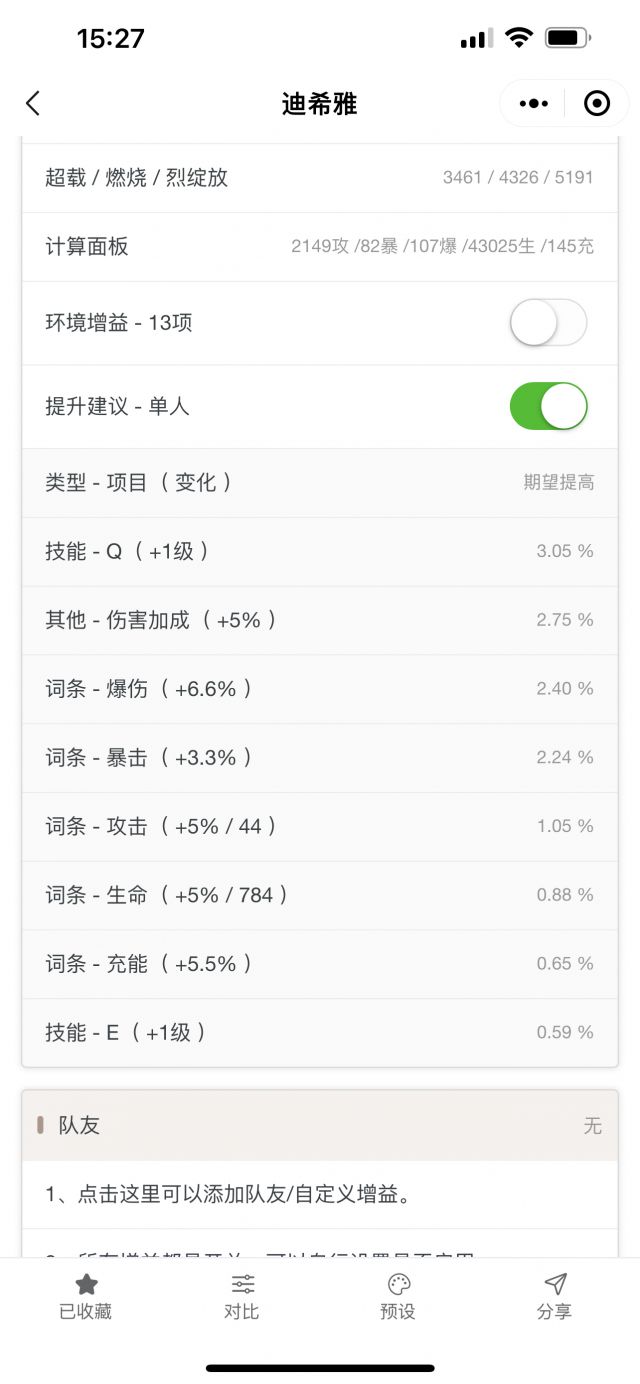Open the 对比 comparison tool
This screenshot has width=640, height=1384.
click(x=242, y=1297)
